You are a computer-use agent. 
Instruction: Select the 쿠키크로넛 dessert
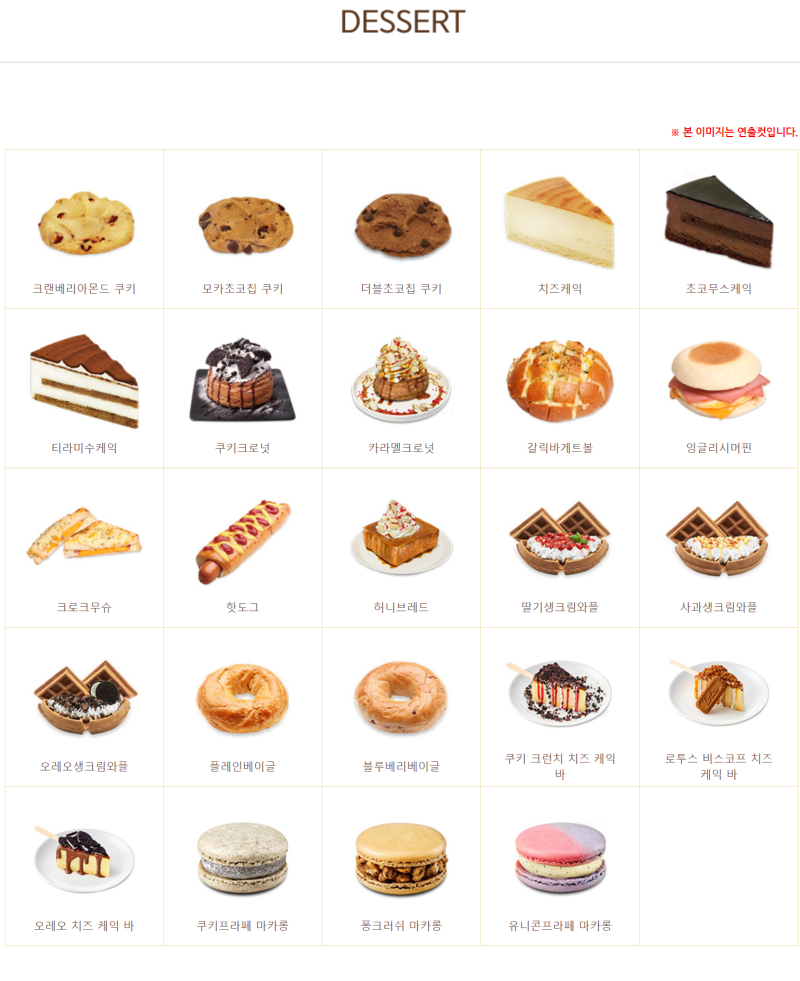243,382
